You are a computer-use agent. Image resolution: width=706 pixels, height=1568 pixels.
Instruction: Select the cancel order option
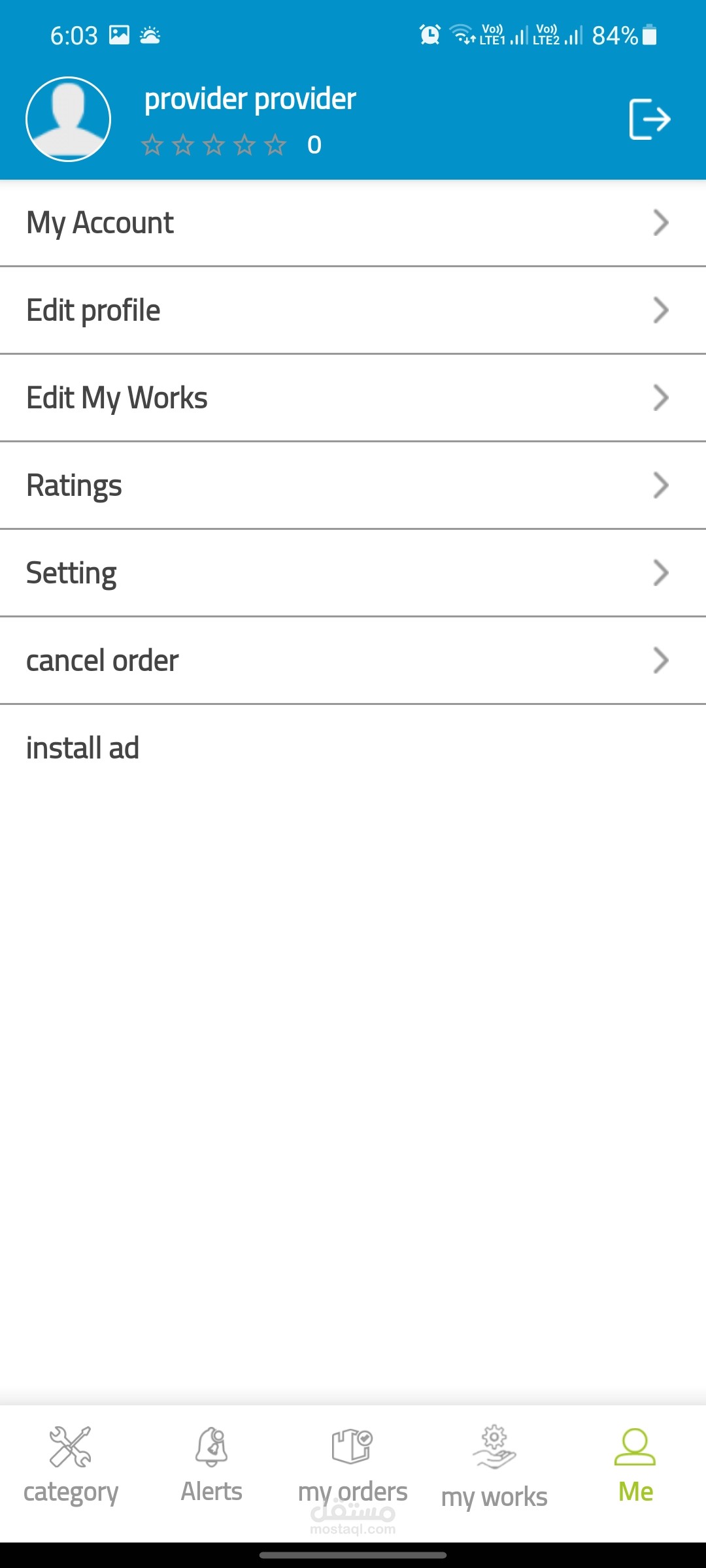353,661
